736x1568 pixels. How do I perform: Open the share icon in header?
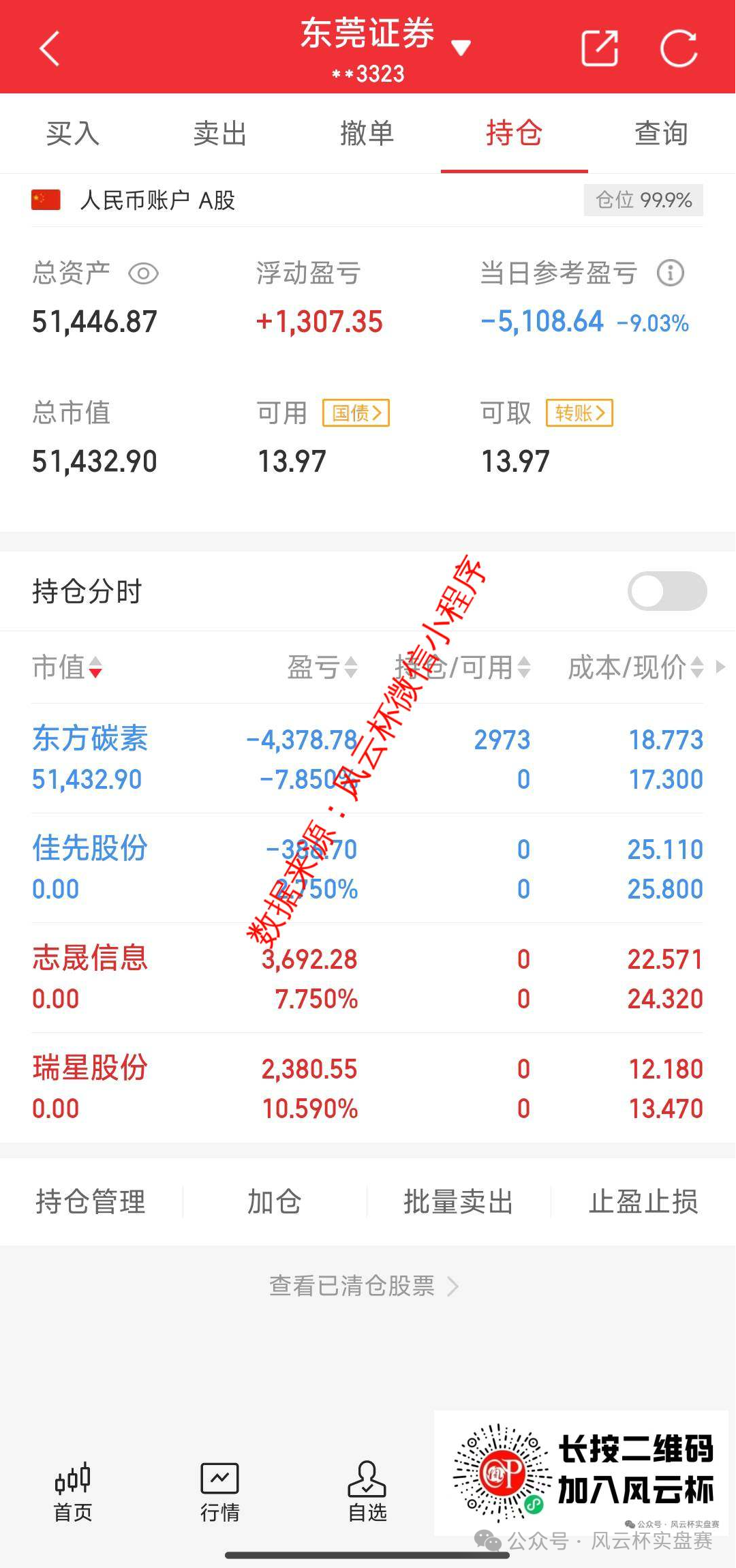coord(599,48)
